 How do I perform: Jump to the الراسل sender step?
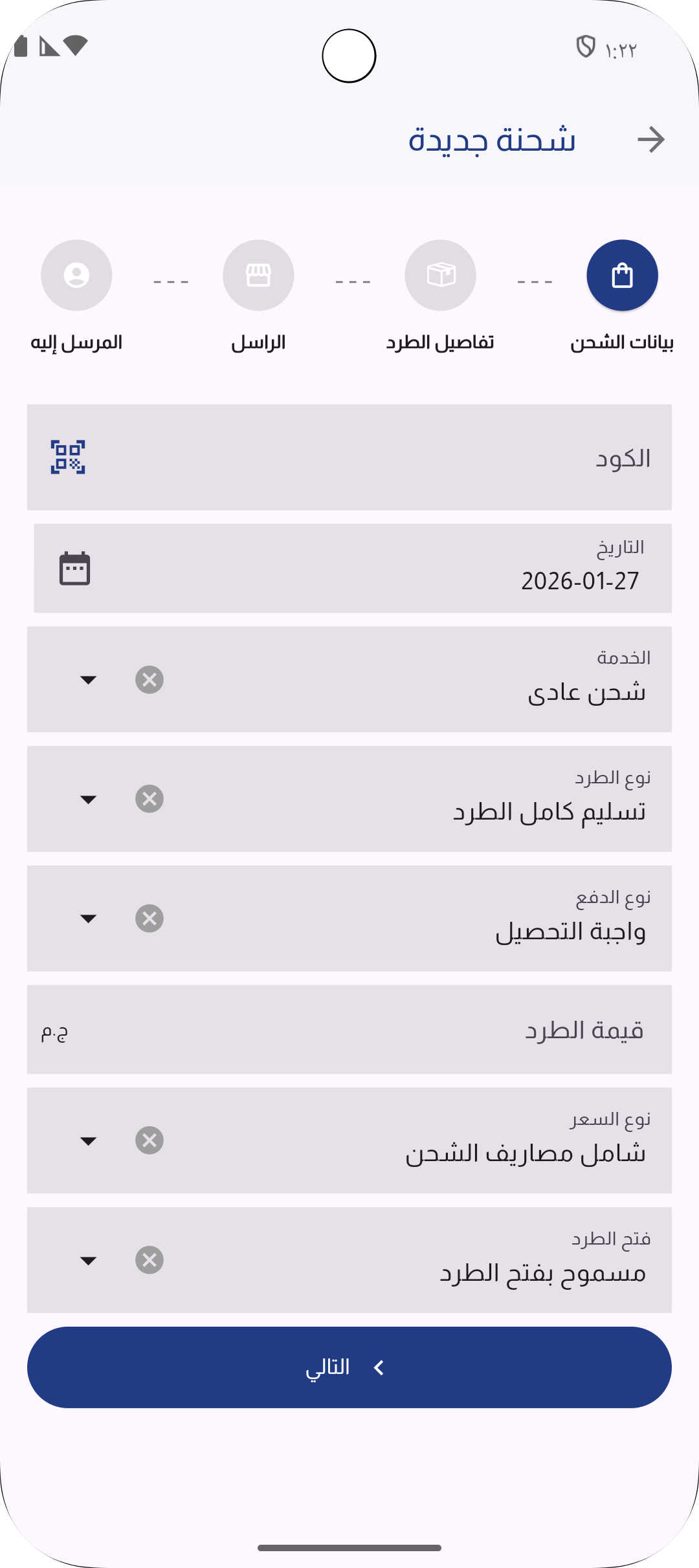[x=258, y=276]
